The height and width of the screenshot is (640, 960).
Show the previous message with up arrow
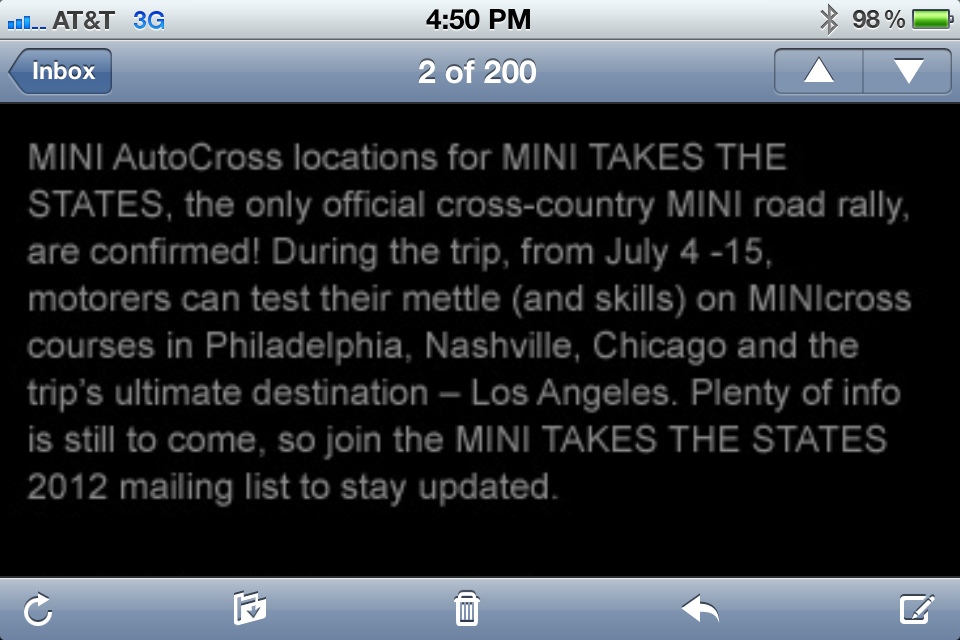tap(819, 71)
